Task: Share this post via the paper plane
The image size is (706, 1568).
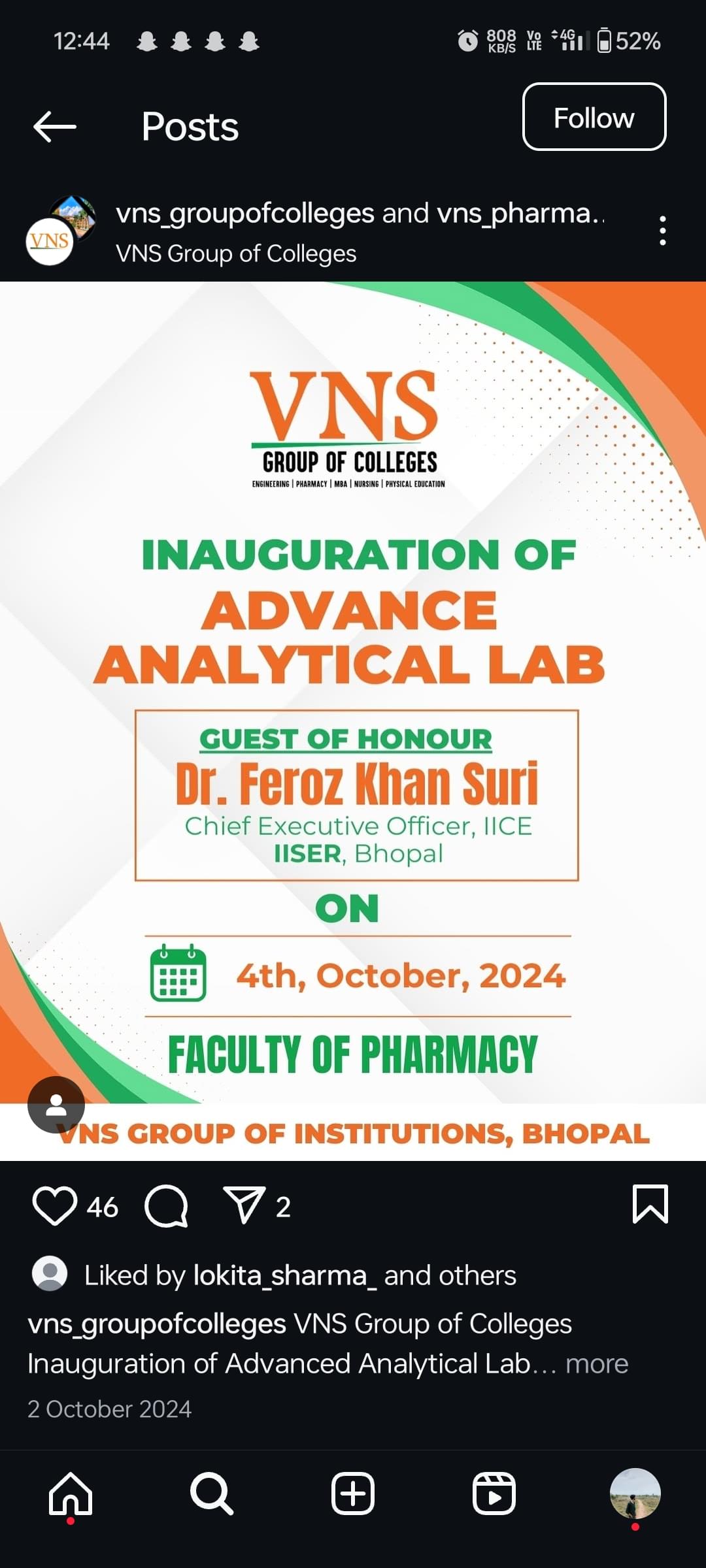Action: [244, 1205]
